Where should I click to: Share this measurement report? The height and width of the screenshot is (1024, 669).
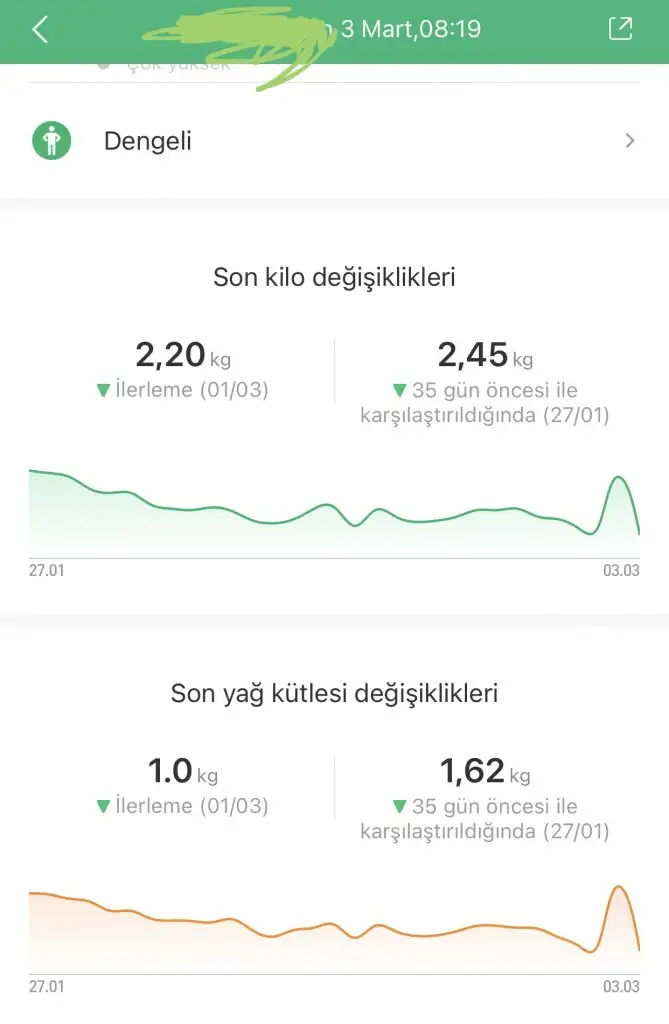click(620, 29)
